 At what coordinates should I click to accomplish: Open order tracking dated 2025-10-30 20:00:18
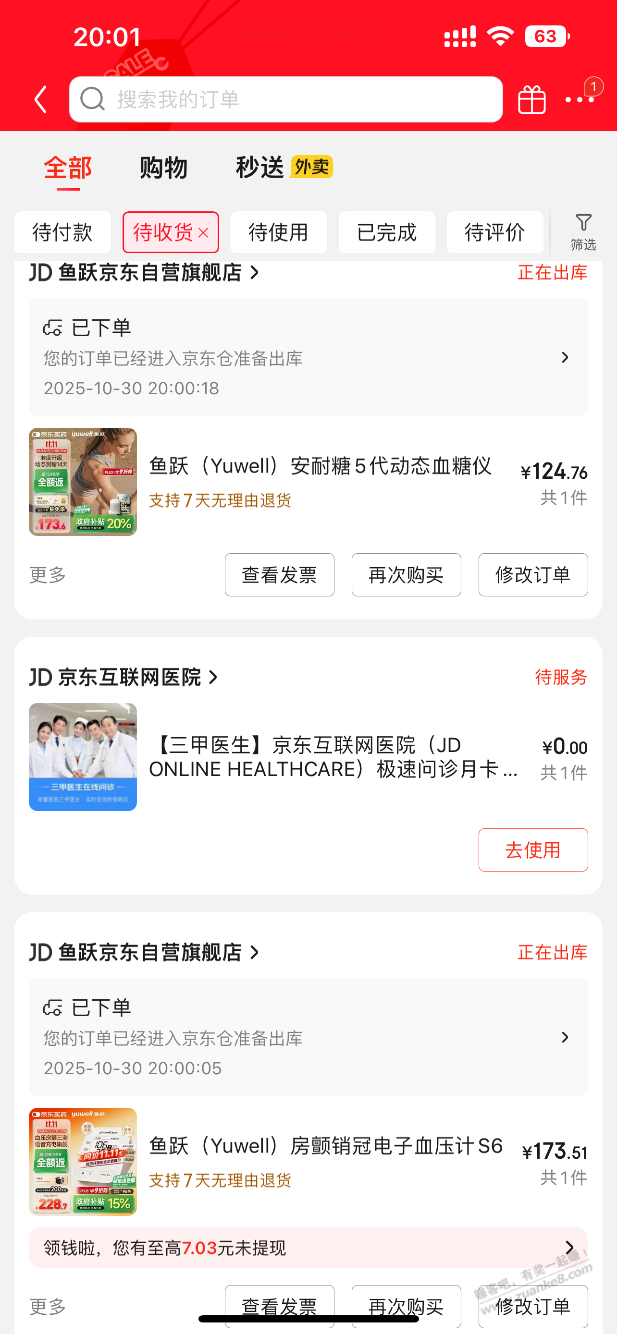point(308,357)
